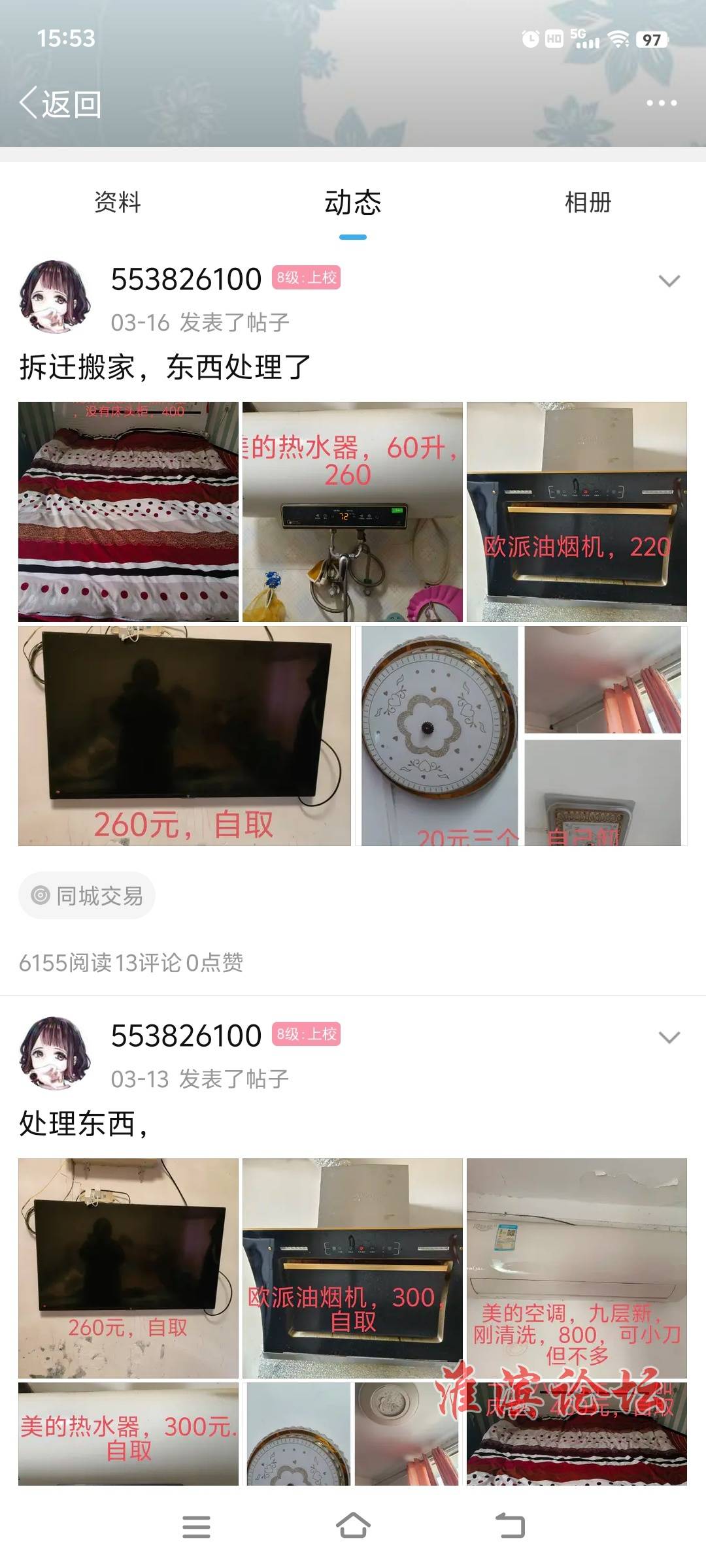Open recent apps from the navigation bar
The image size is (706, 1568).
pos(196,1526)
